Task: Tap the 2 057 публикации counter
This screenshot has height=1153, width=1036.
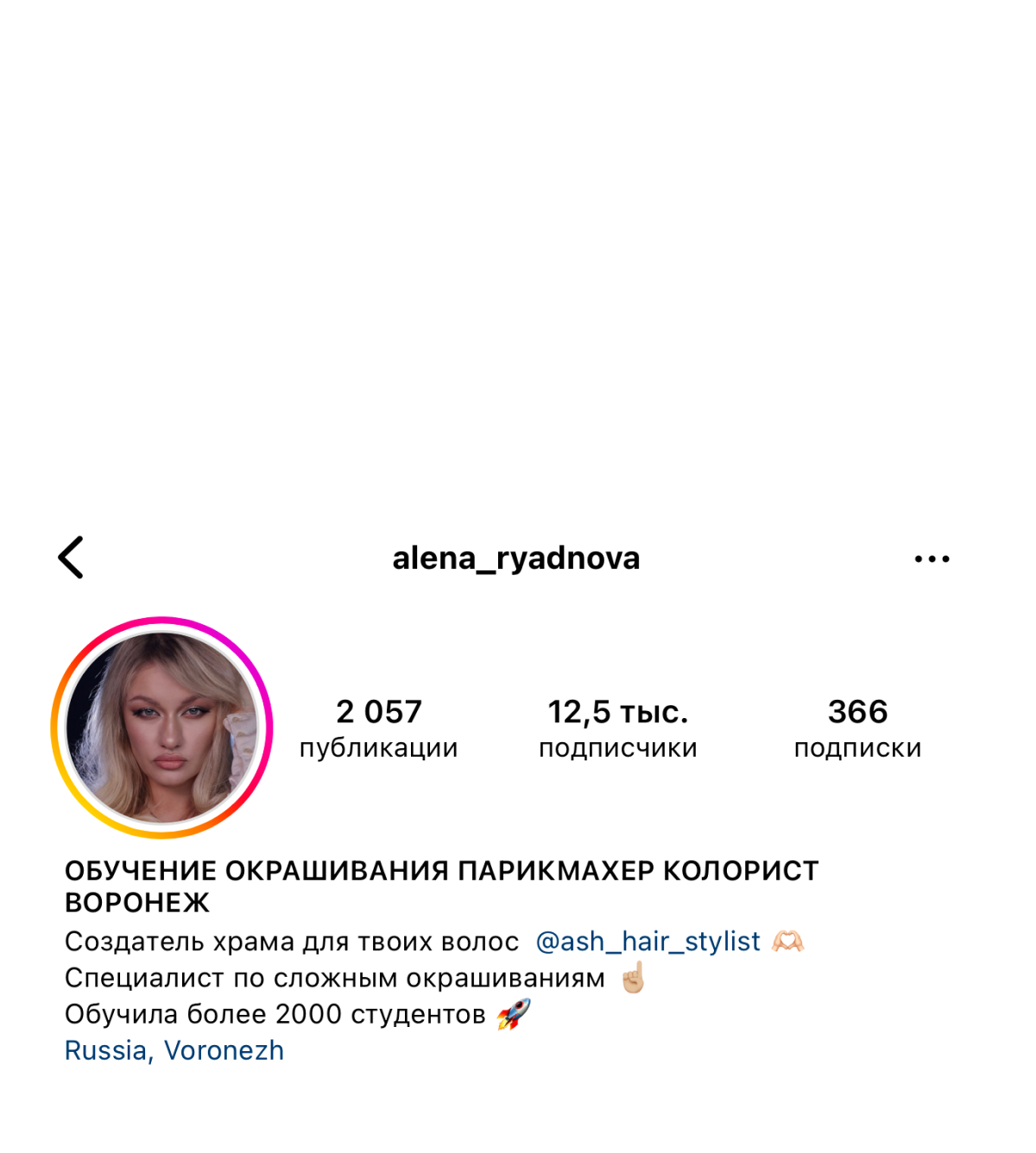Action: [x=378, y=729]
